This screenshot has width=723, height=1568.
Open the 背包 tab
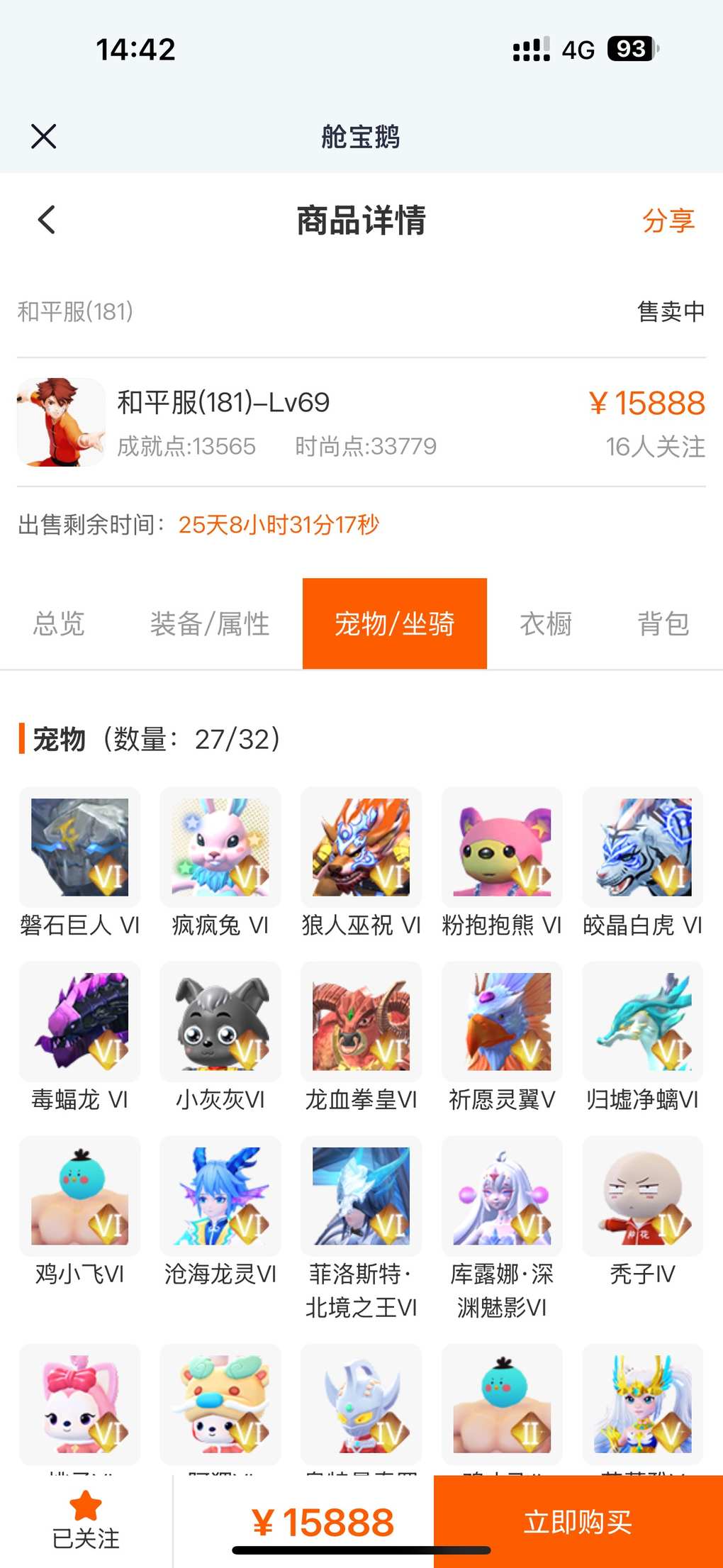tap(663, 624)
